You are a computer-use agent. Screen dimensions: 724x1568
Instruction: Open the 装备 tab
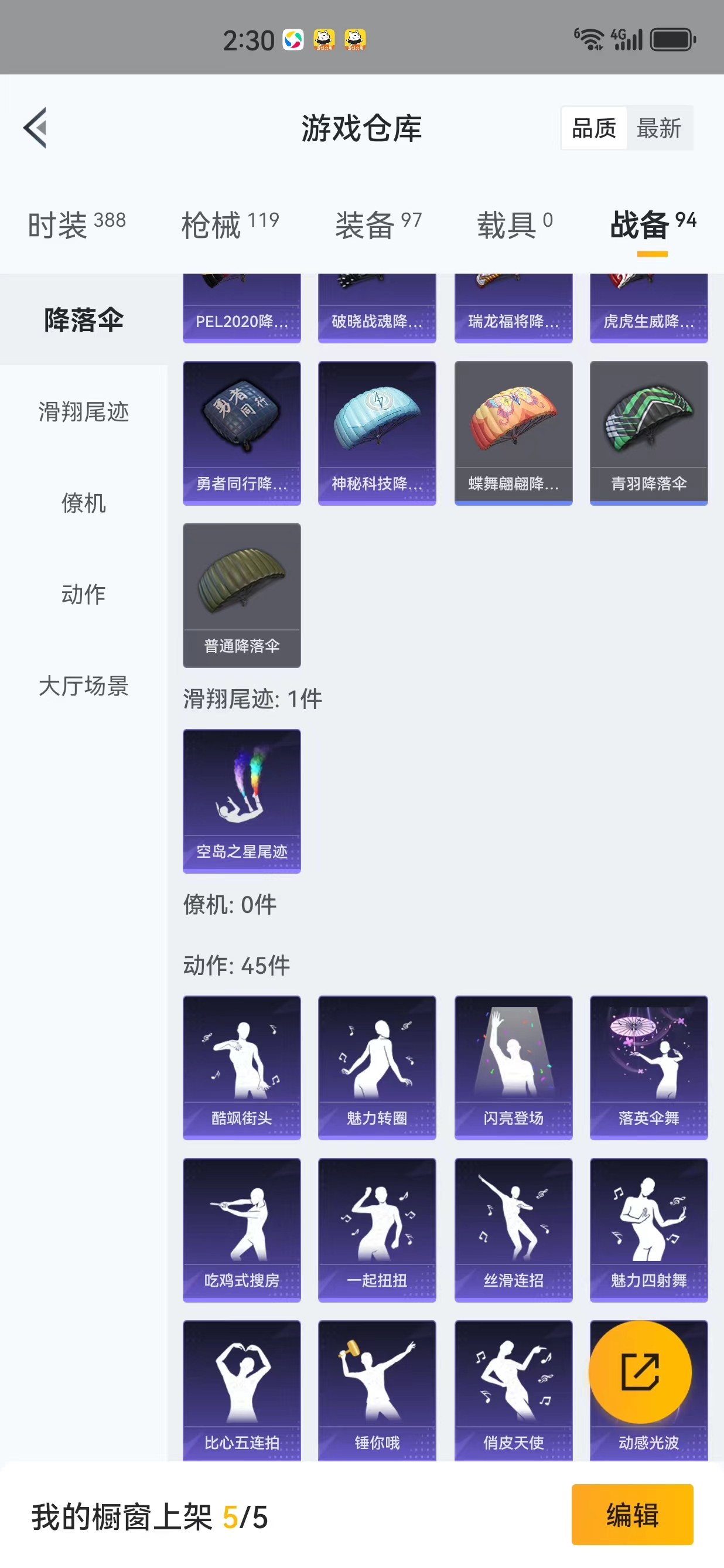coord(378,224)
